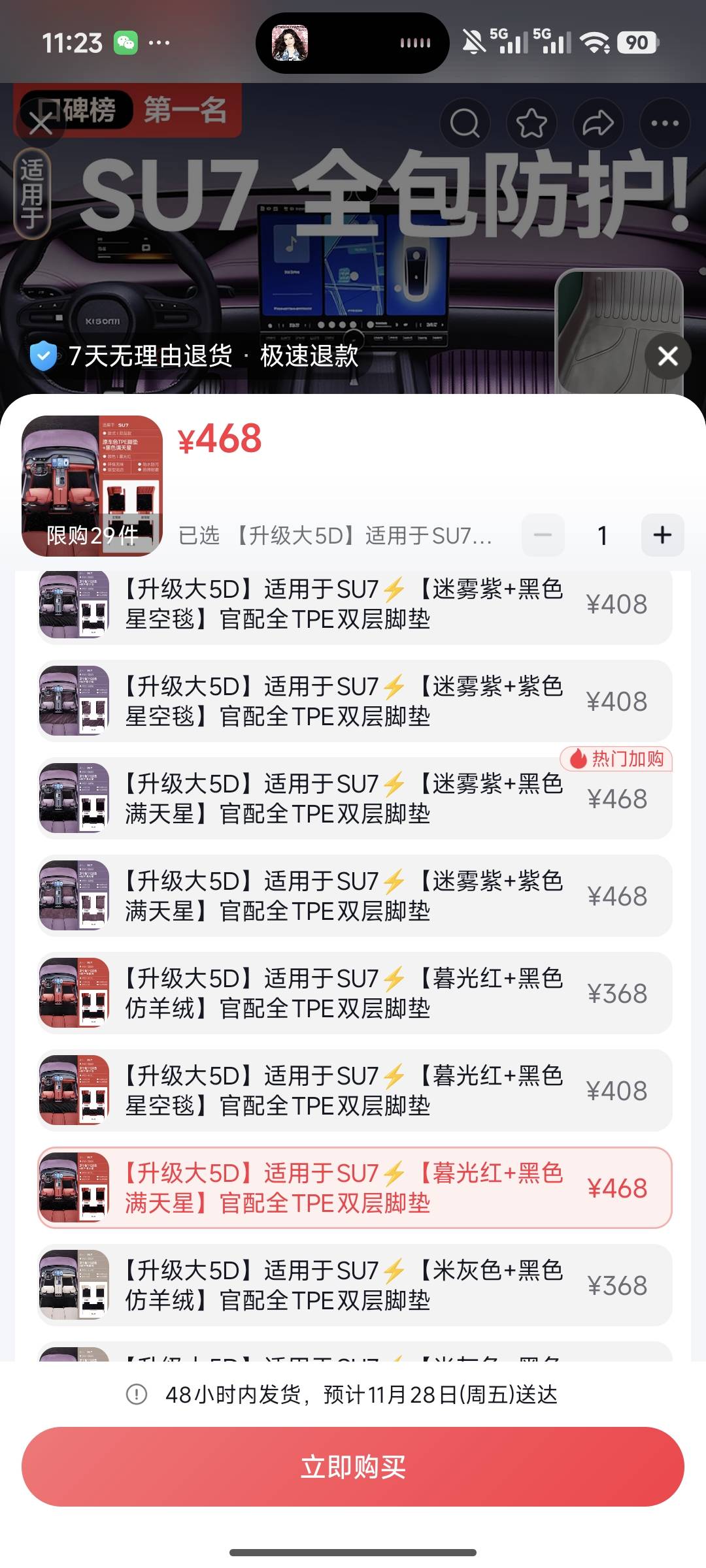Select 迷雾紫+紫色星空毯 option

[x=354, y=701]
